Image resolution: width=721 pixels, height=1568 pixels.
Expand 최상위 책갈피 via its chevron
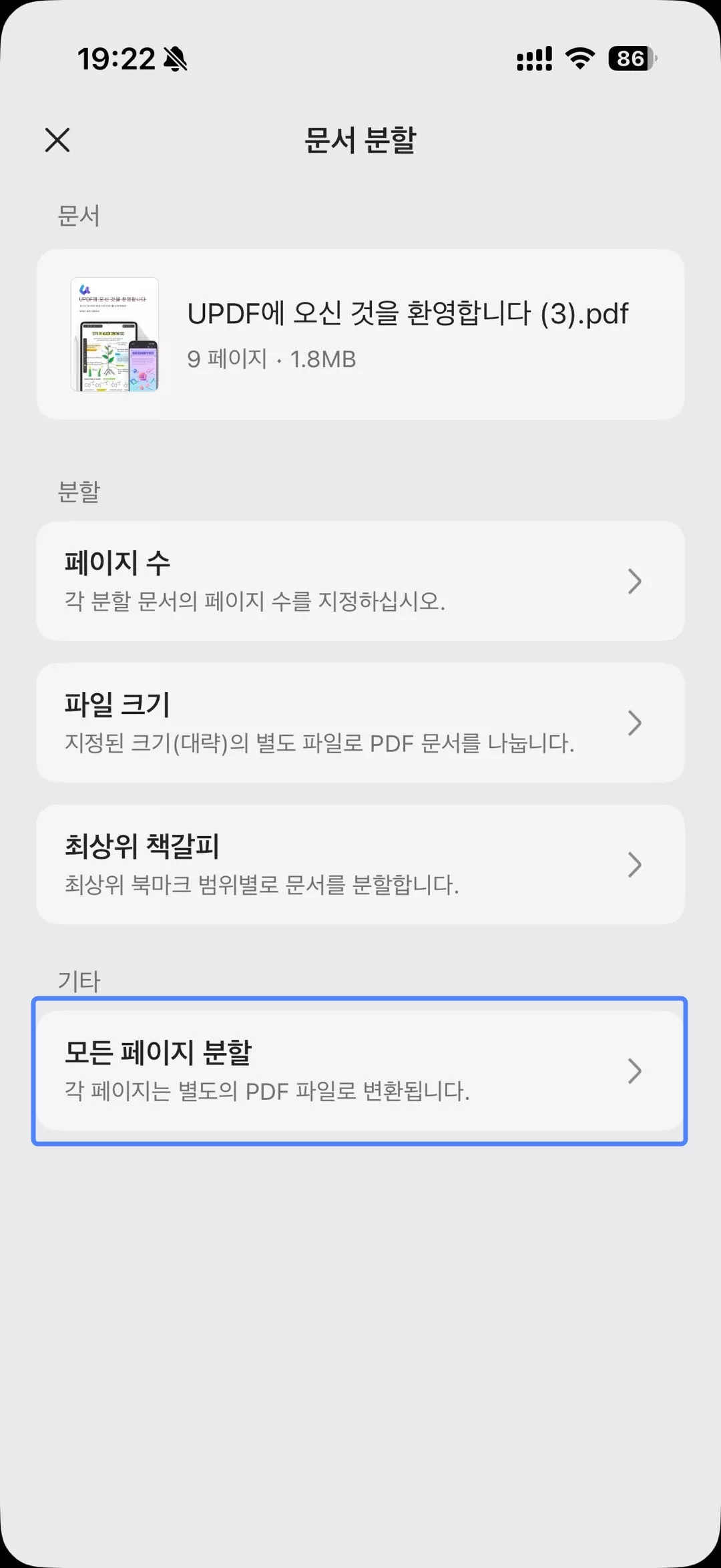634,863
